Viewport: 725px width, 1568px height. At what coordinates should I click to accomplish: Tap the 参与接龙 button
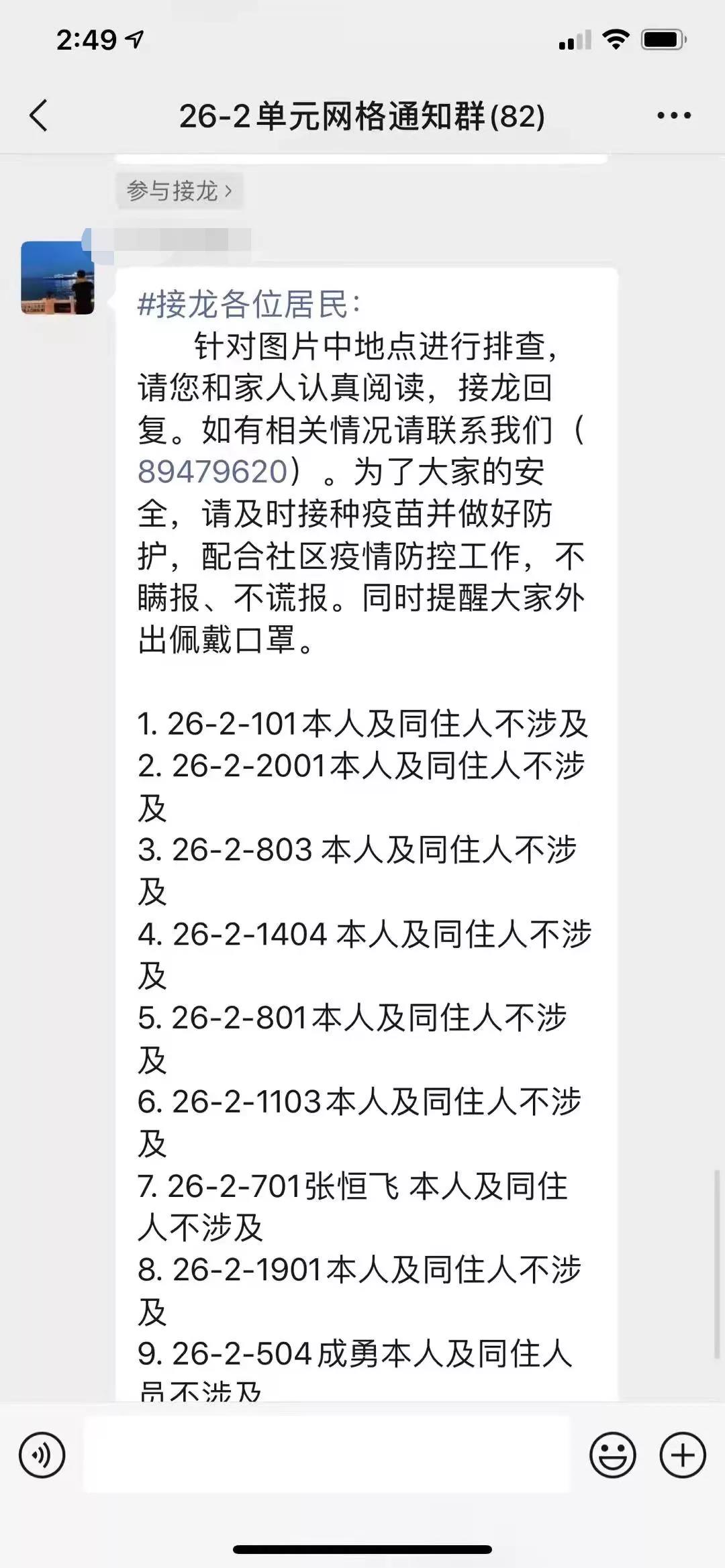pyautogui.click(x=179, y=191)
